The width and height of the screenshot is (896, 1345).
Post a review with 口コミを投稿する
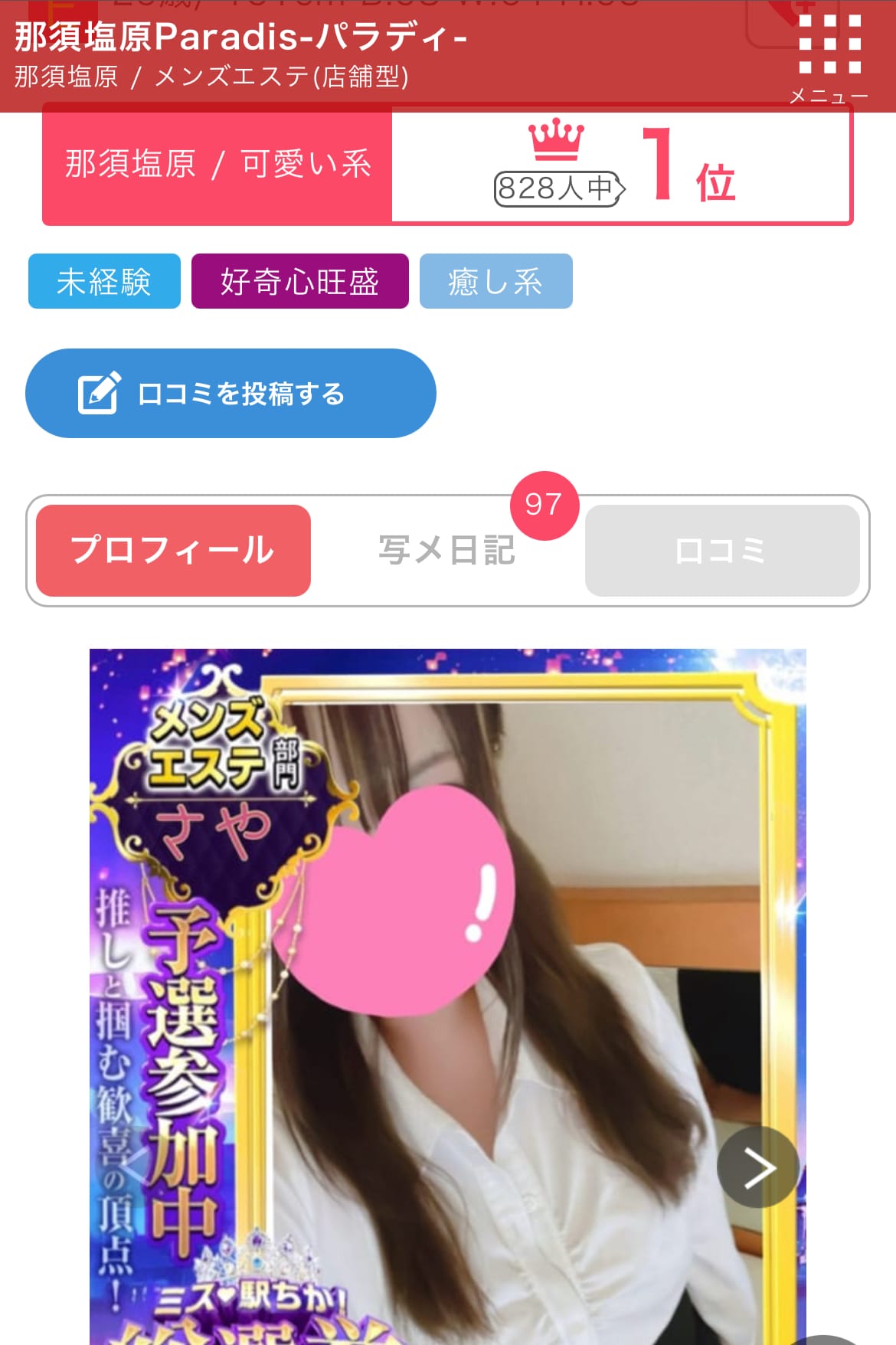[231, 394]
